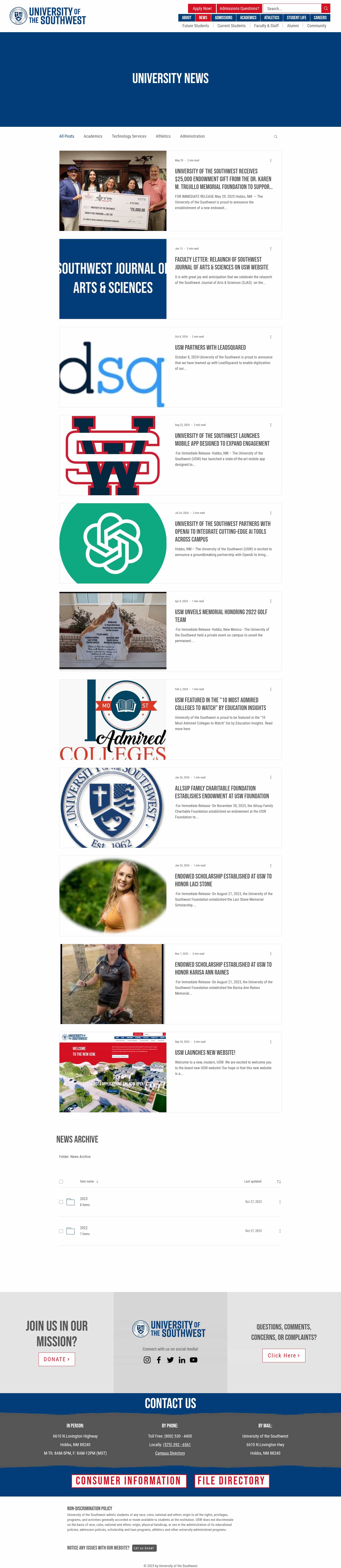Open the Consumer Information button
Viewport: 341px width, 1568px height.
[x=128, y=1481]
